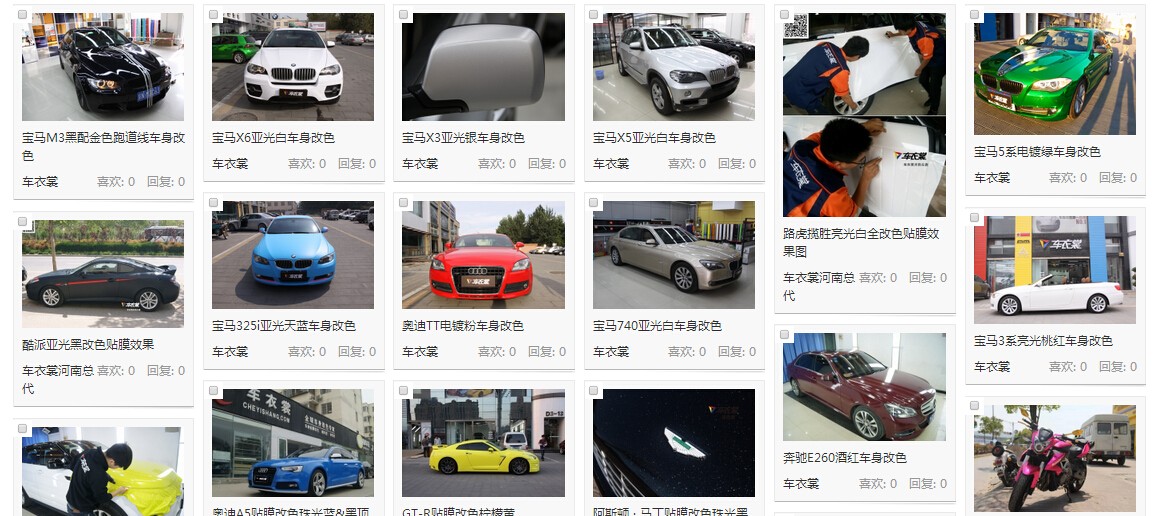
Task: Open the pink motorcycle photo card
Action: coord(1054,460)
